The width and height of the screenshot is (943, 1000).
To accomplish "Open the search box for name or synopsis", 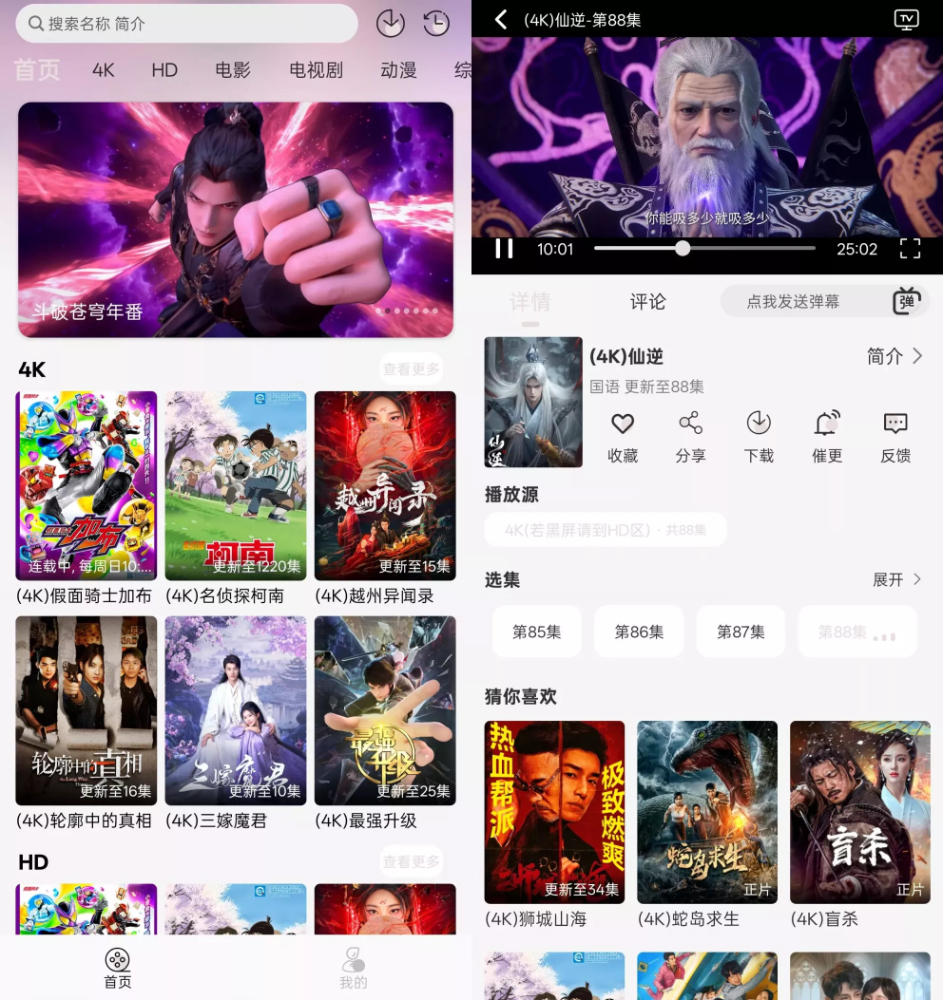I will click(x=185, y=23).
